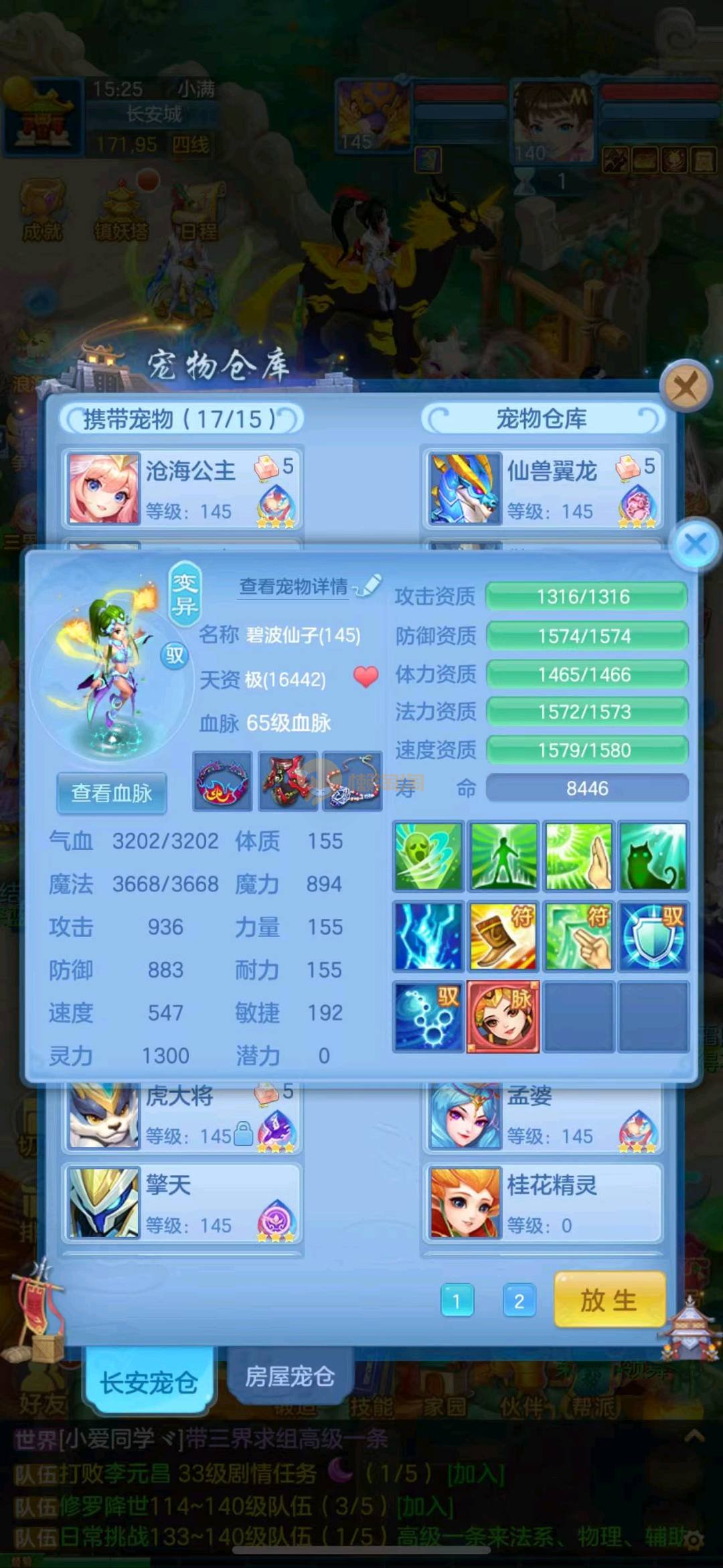Viewport: 723px width, 1568px height.
Task: Switch to 长安宠仓 tab
Action: [149, 1381]
